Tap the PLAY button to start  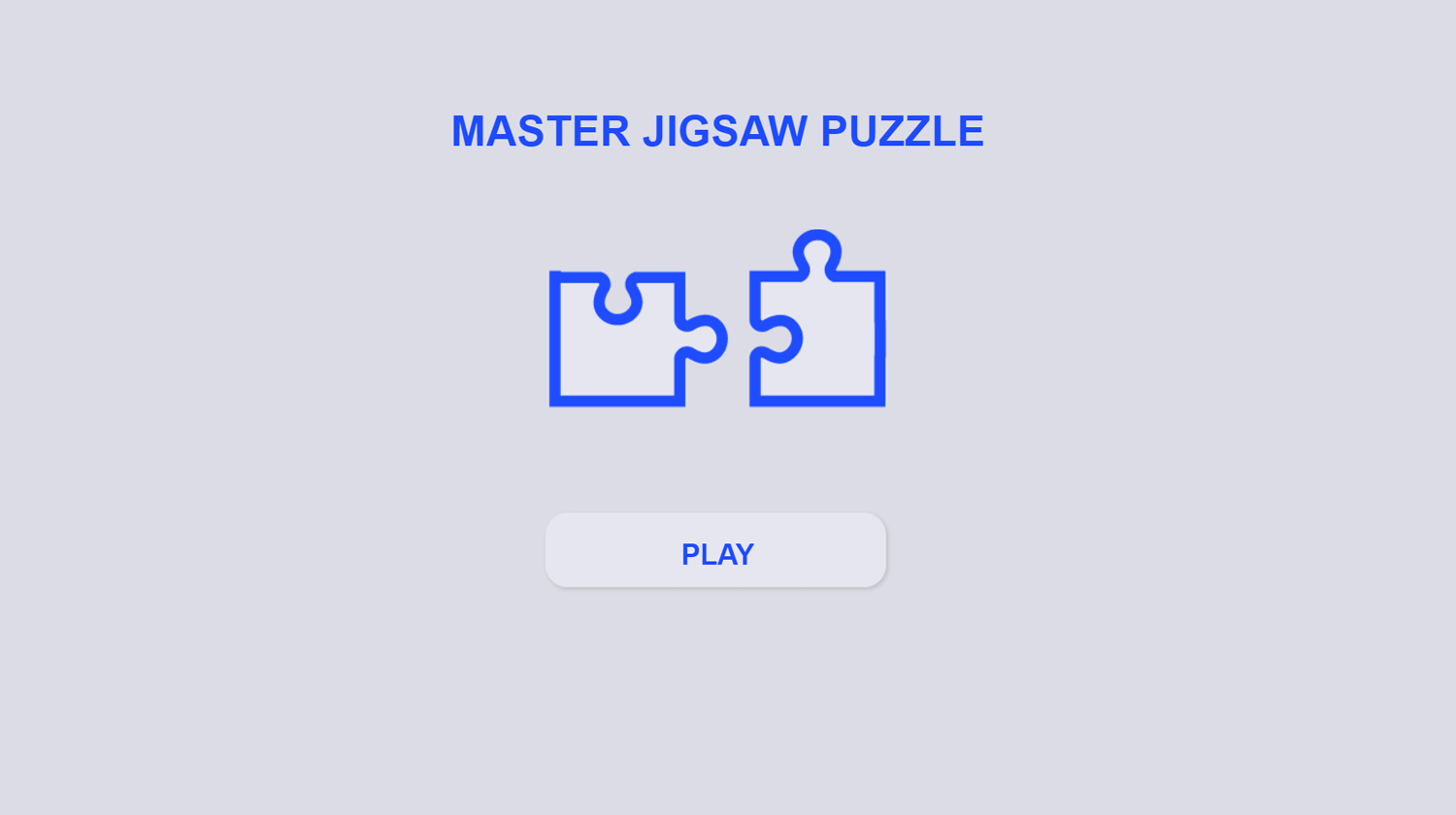[x=715, y=551]
